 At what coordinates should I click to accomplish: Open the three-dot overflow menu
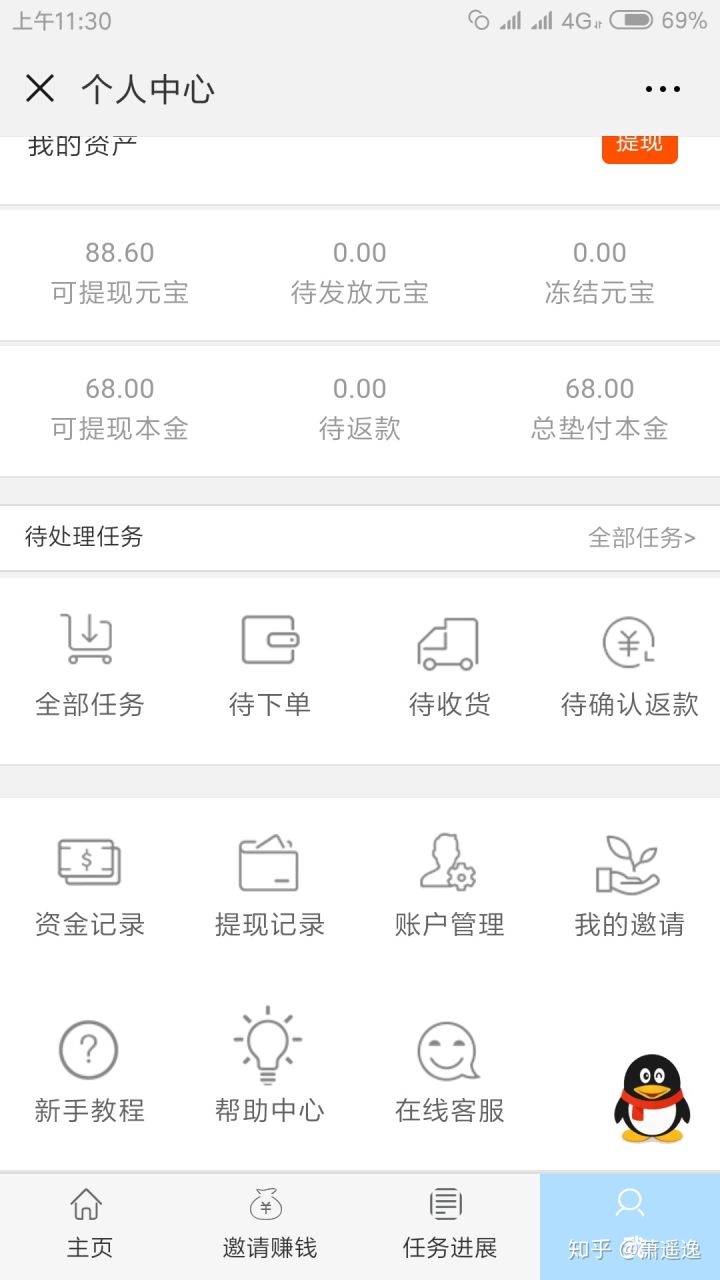coord(662,89)
